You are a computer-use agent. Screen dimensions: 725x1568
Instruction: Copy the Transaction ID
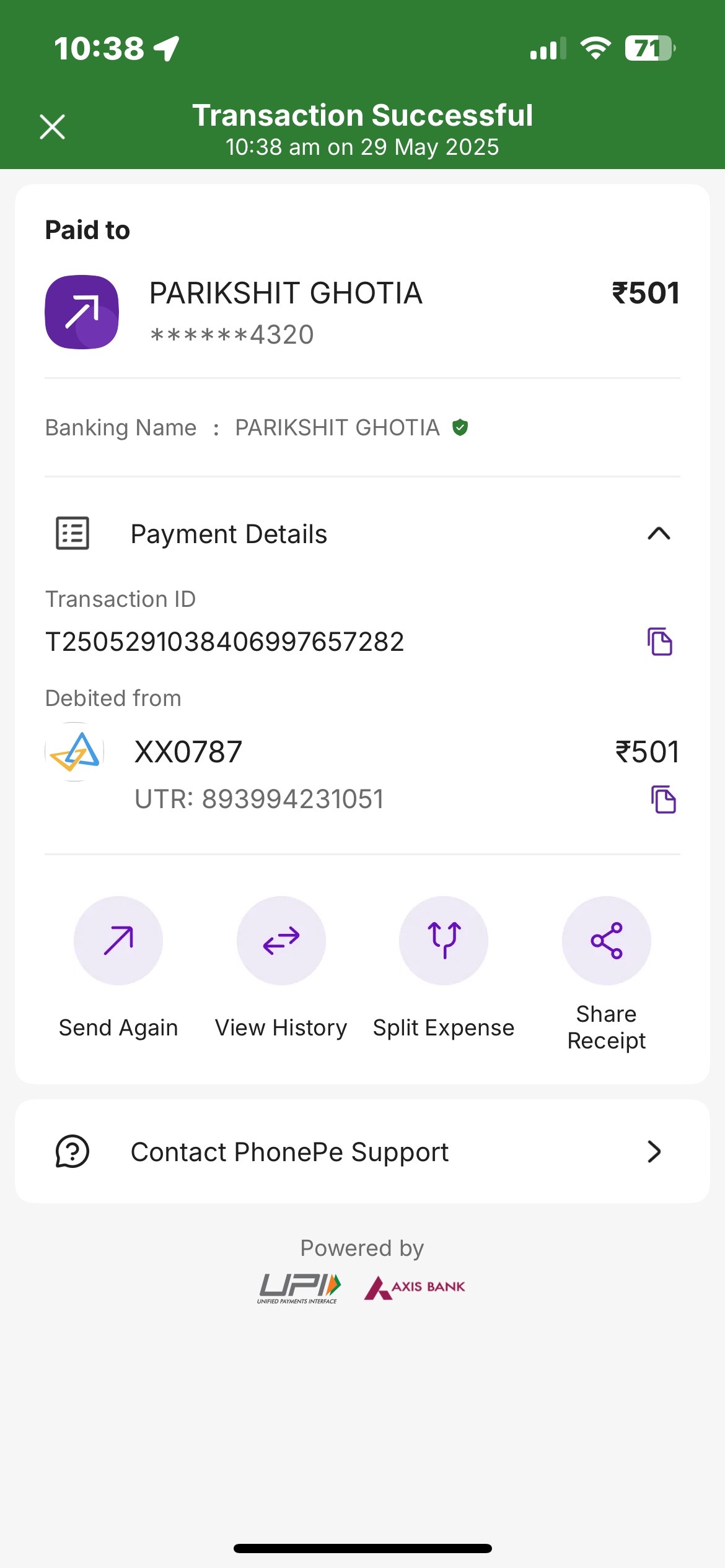660,641
